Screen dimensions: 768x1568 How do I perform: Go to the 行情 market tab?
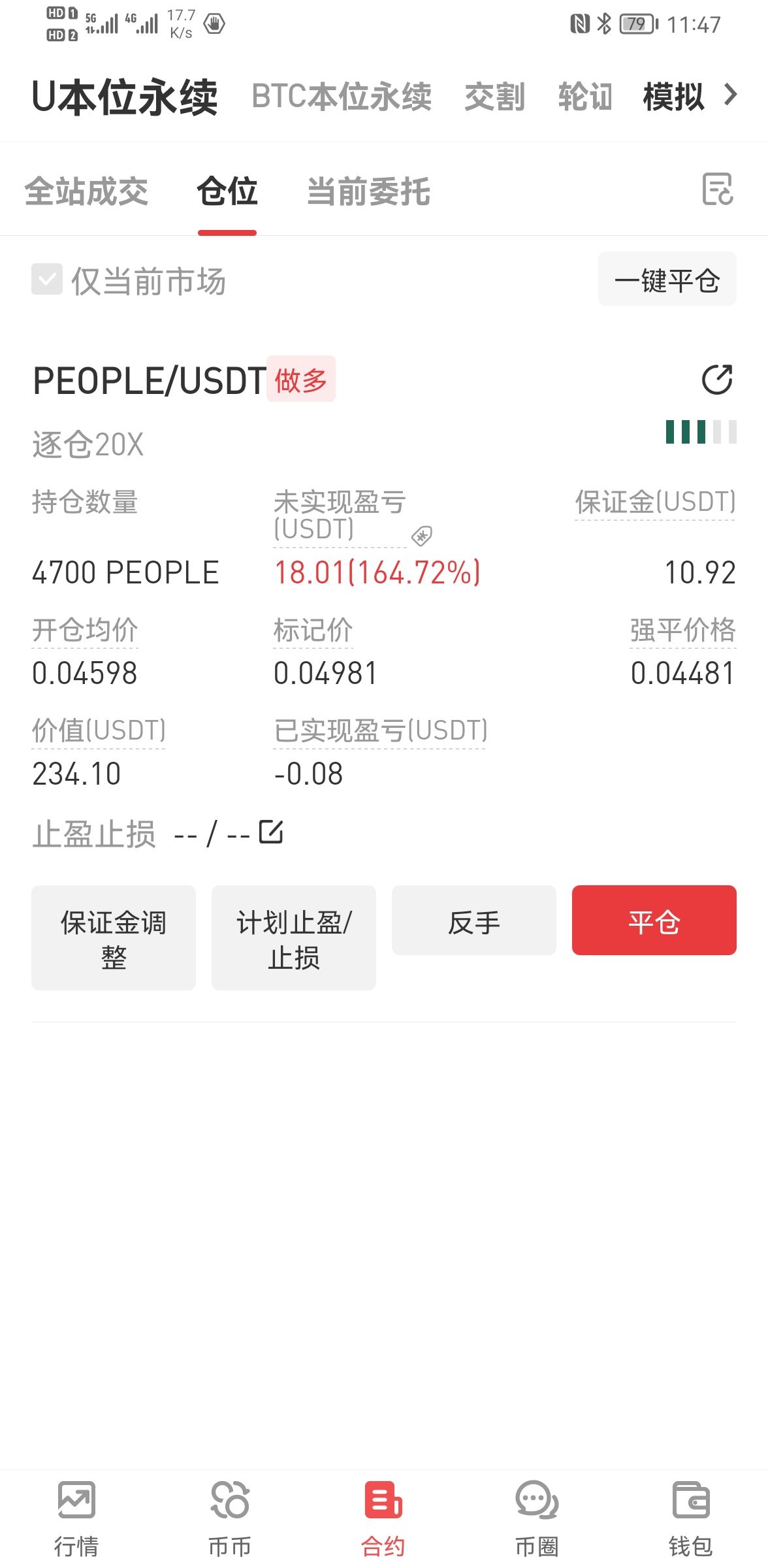tap(76, 1518)
